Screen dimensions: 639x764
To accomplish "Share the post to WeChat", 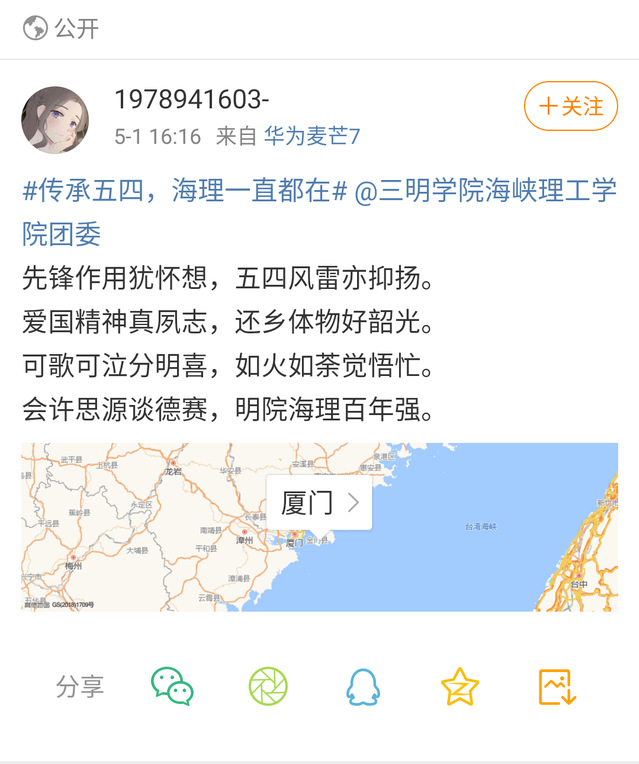I will pyautogui.click(x=172, y=687).
